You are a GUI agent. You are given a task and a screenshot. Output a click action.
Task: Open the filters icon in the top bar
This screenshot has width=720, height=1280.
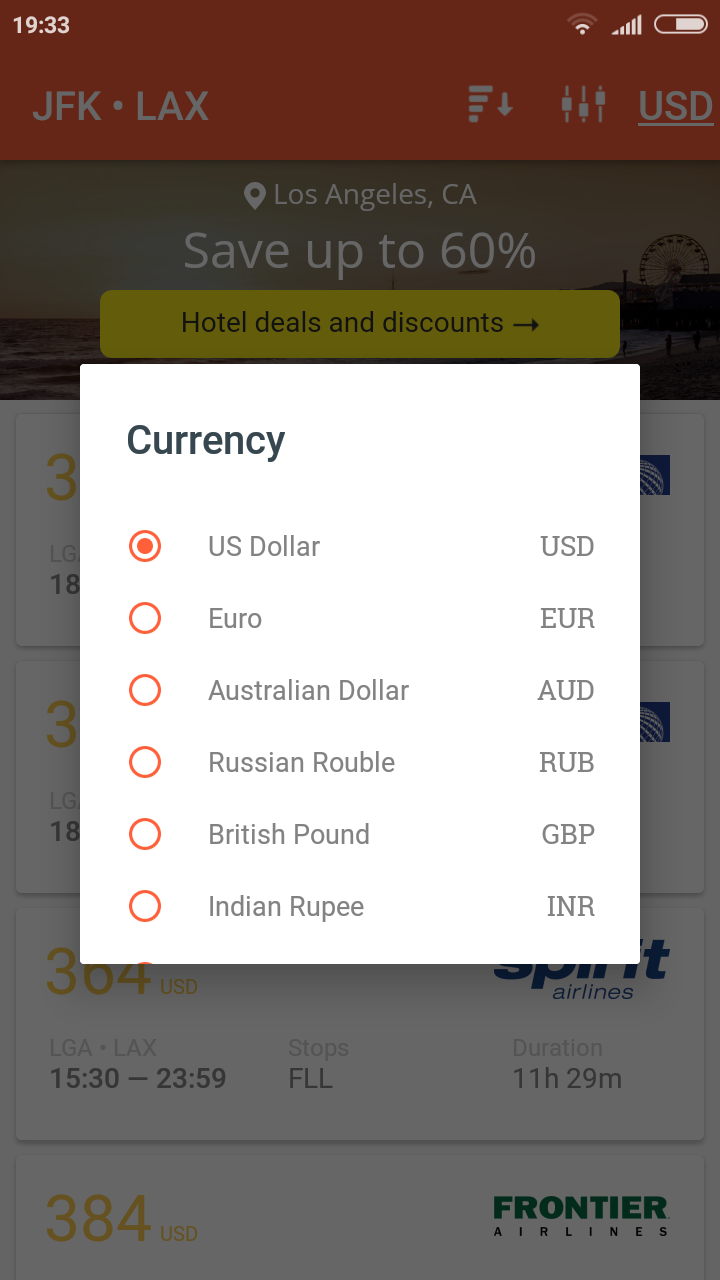coord(583,105)
